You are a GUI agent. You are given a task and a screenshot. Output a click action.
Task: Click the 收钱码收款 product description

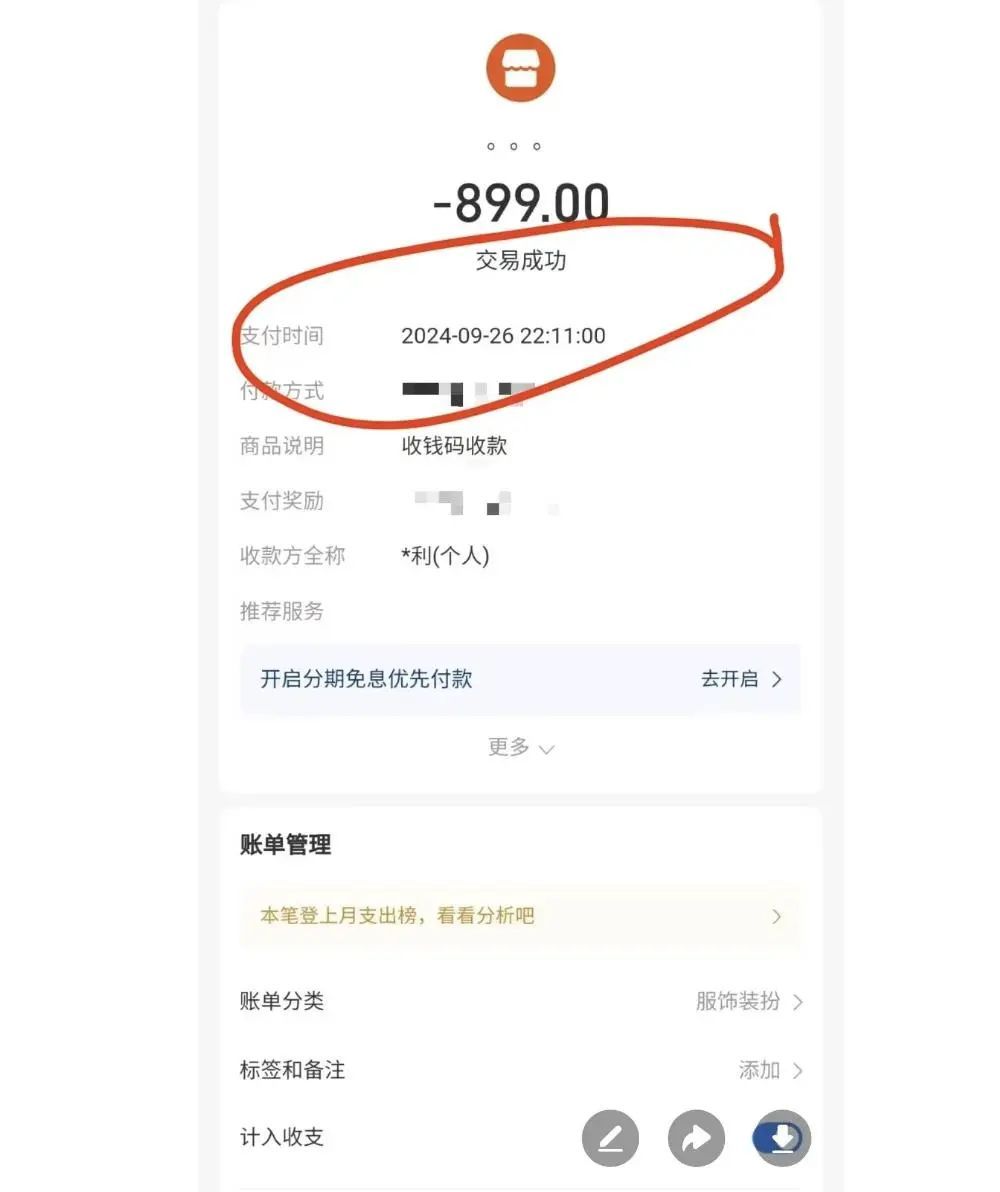[454, 446]
